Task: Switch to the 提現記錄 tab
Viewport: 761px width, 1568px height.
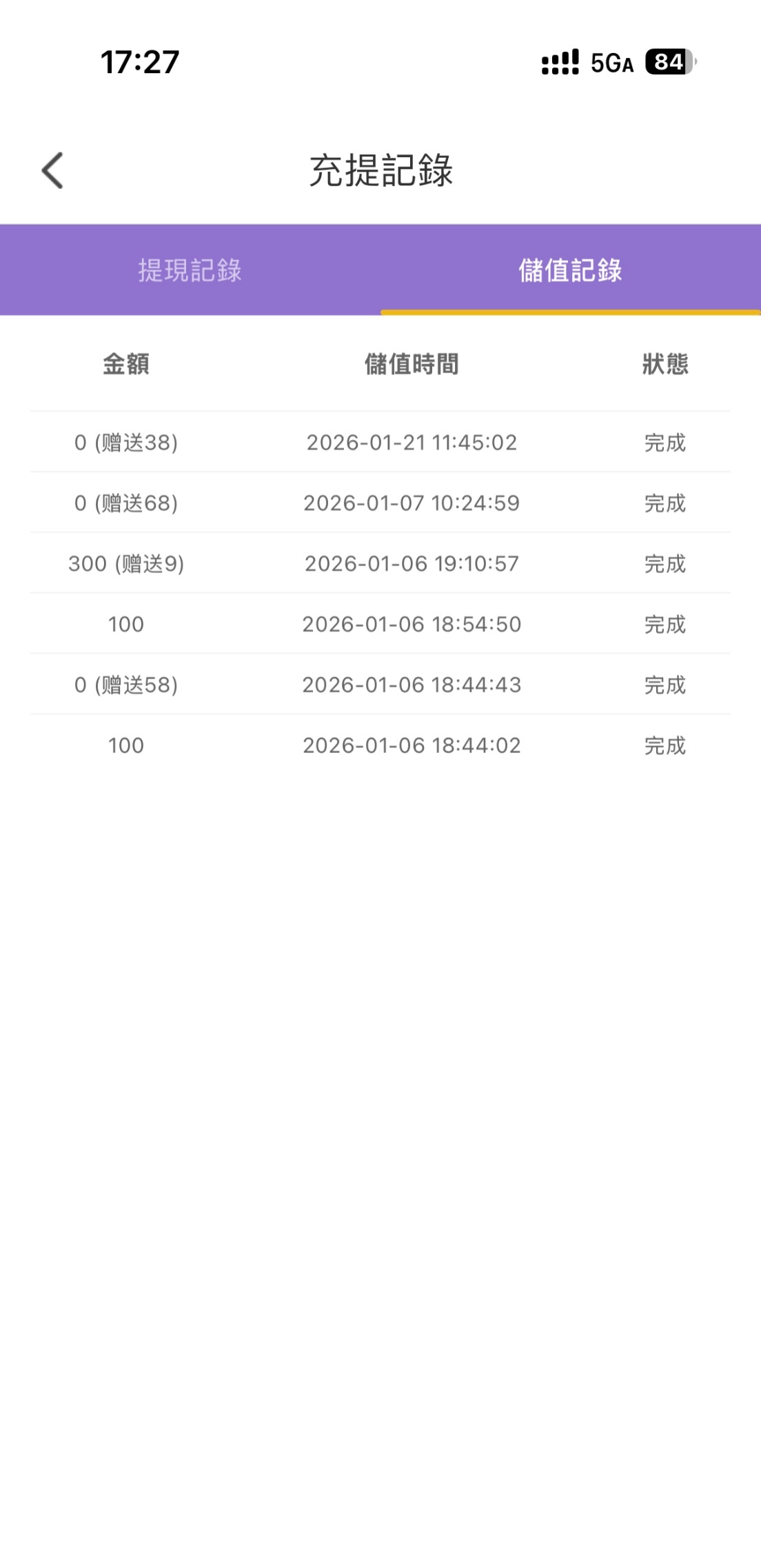Action: 190,270
